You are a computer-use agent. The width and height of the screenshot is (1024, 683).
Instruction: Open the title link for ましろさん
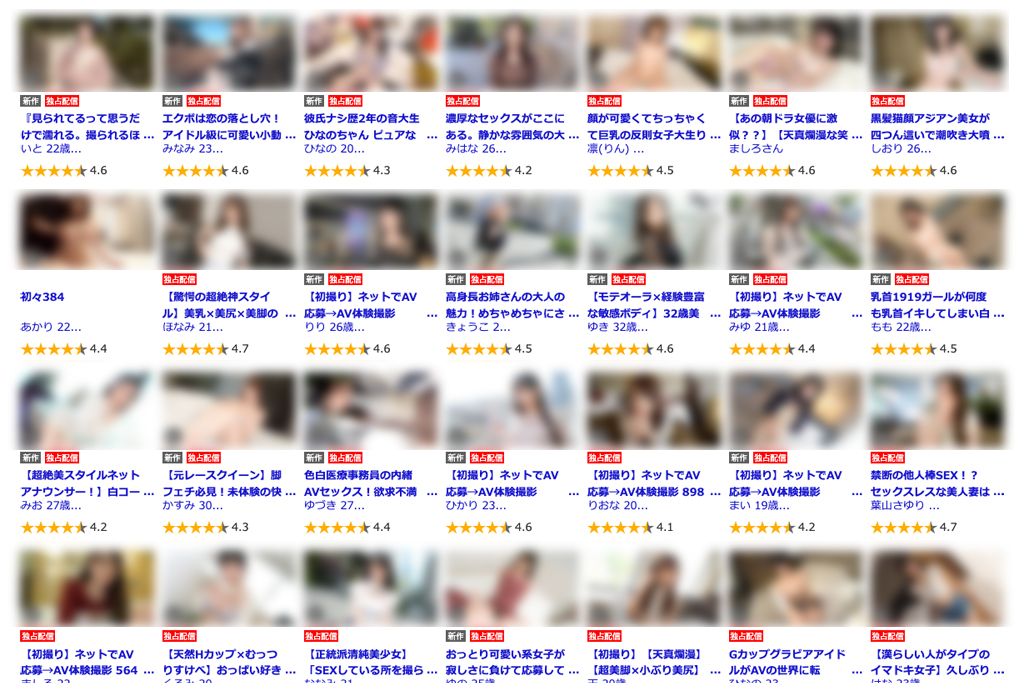click(x=795, y=126)
